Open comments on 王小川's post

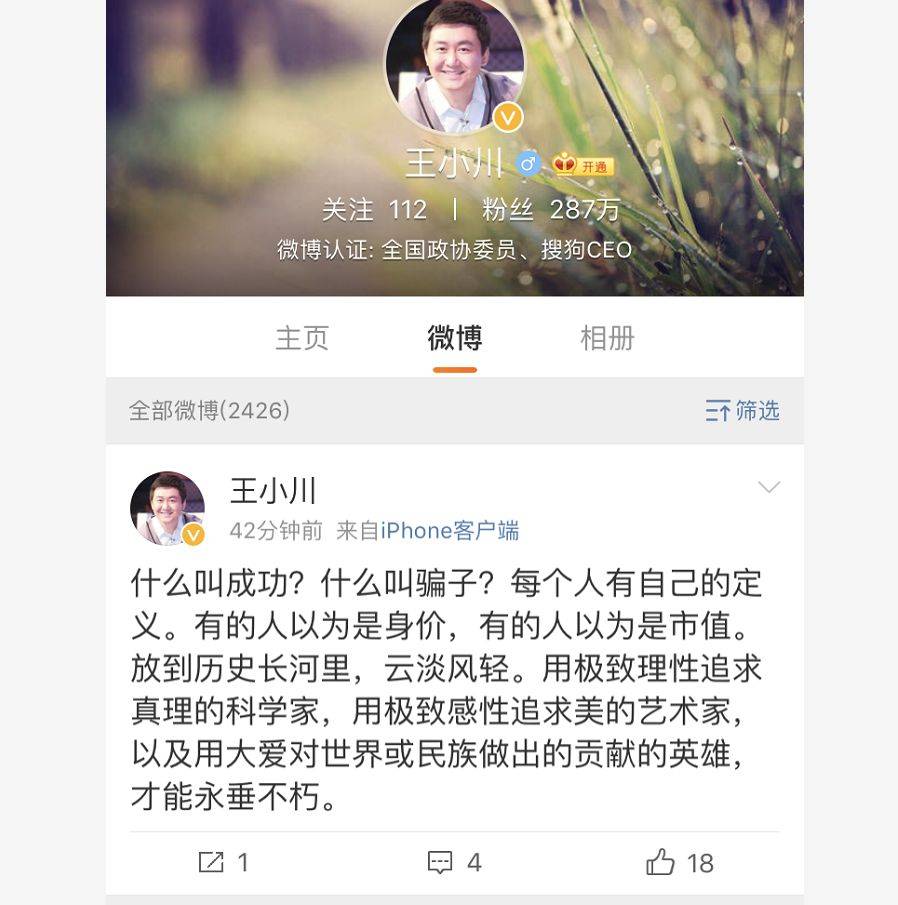point(454,862)
